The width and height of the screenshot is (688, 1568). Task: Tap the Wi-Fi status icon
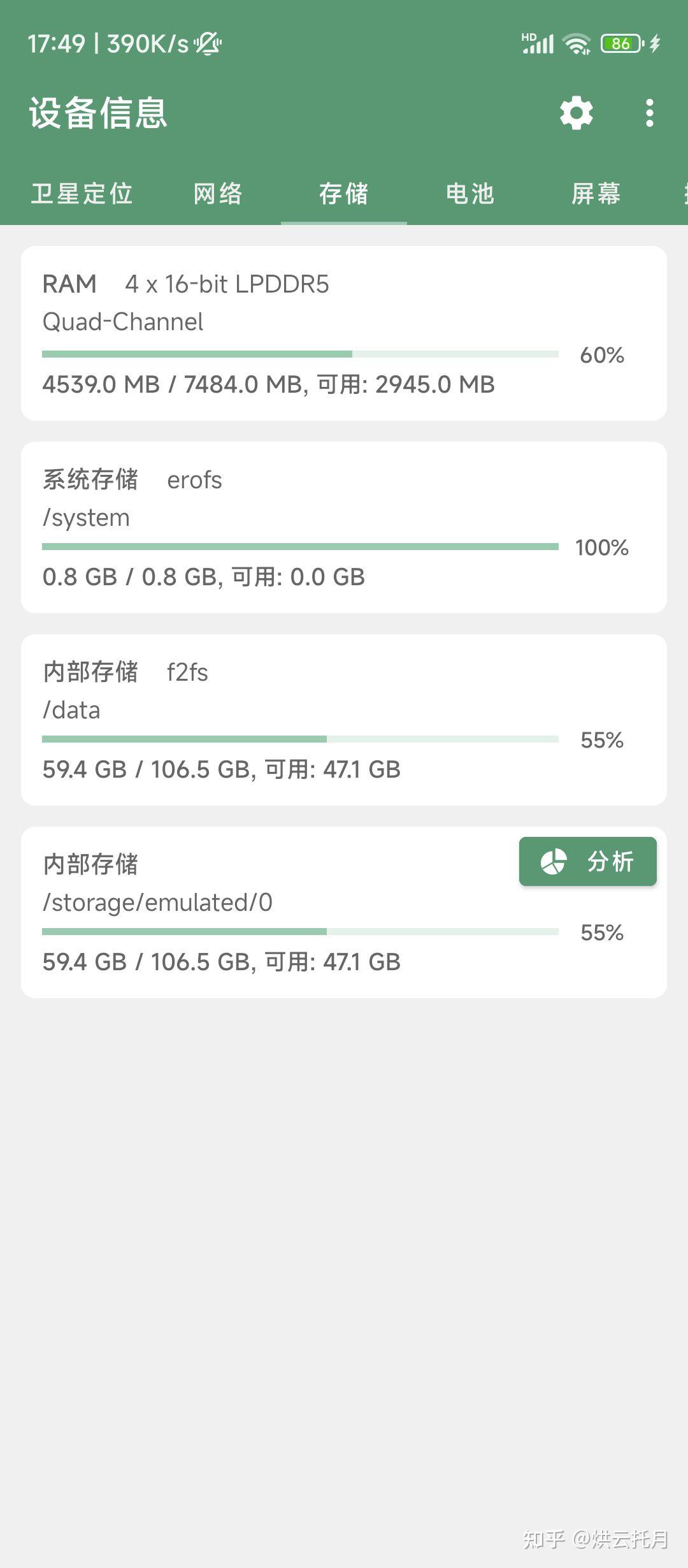coord(575,43)
